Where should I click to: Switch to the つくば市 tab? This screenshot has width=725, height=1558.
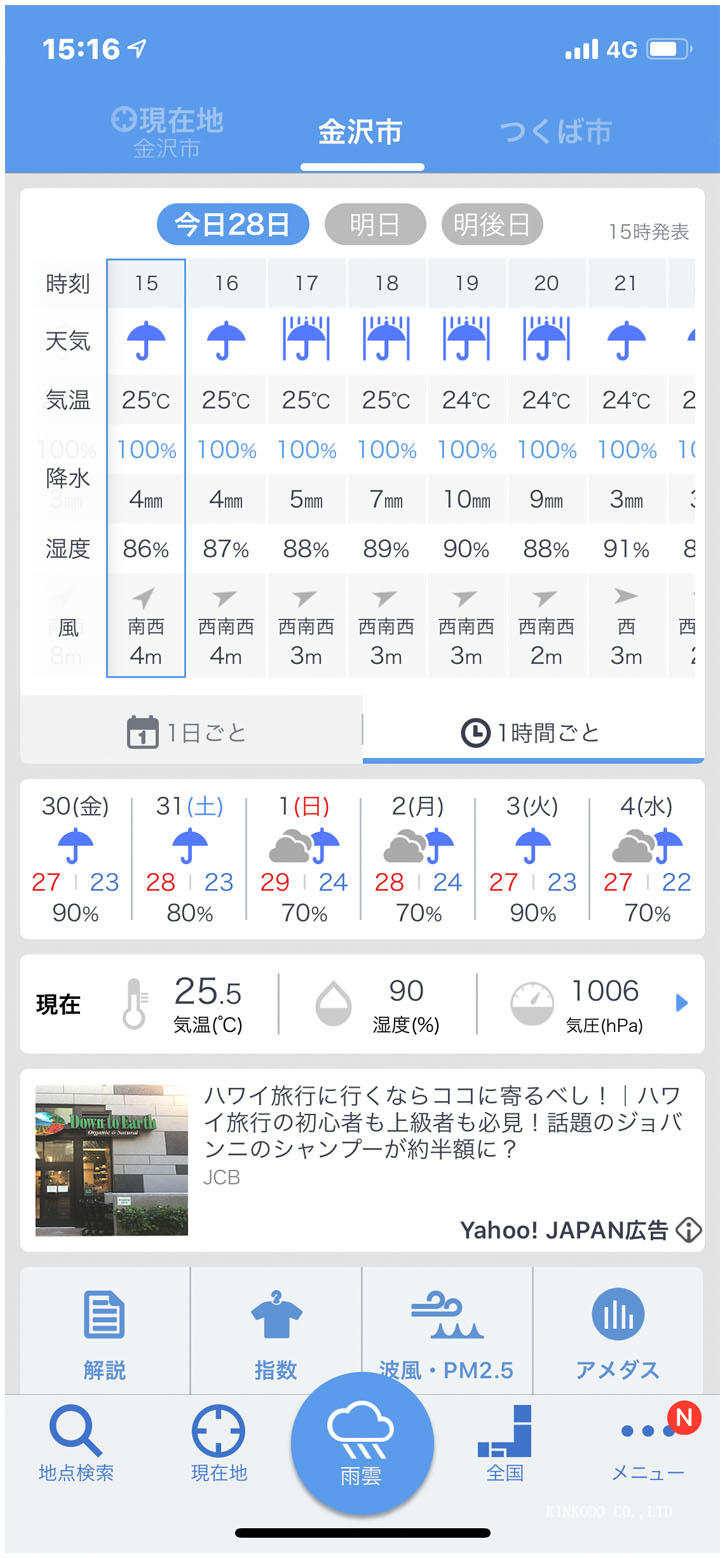tap(555, 132)
